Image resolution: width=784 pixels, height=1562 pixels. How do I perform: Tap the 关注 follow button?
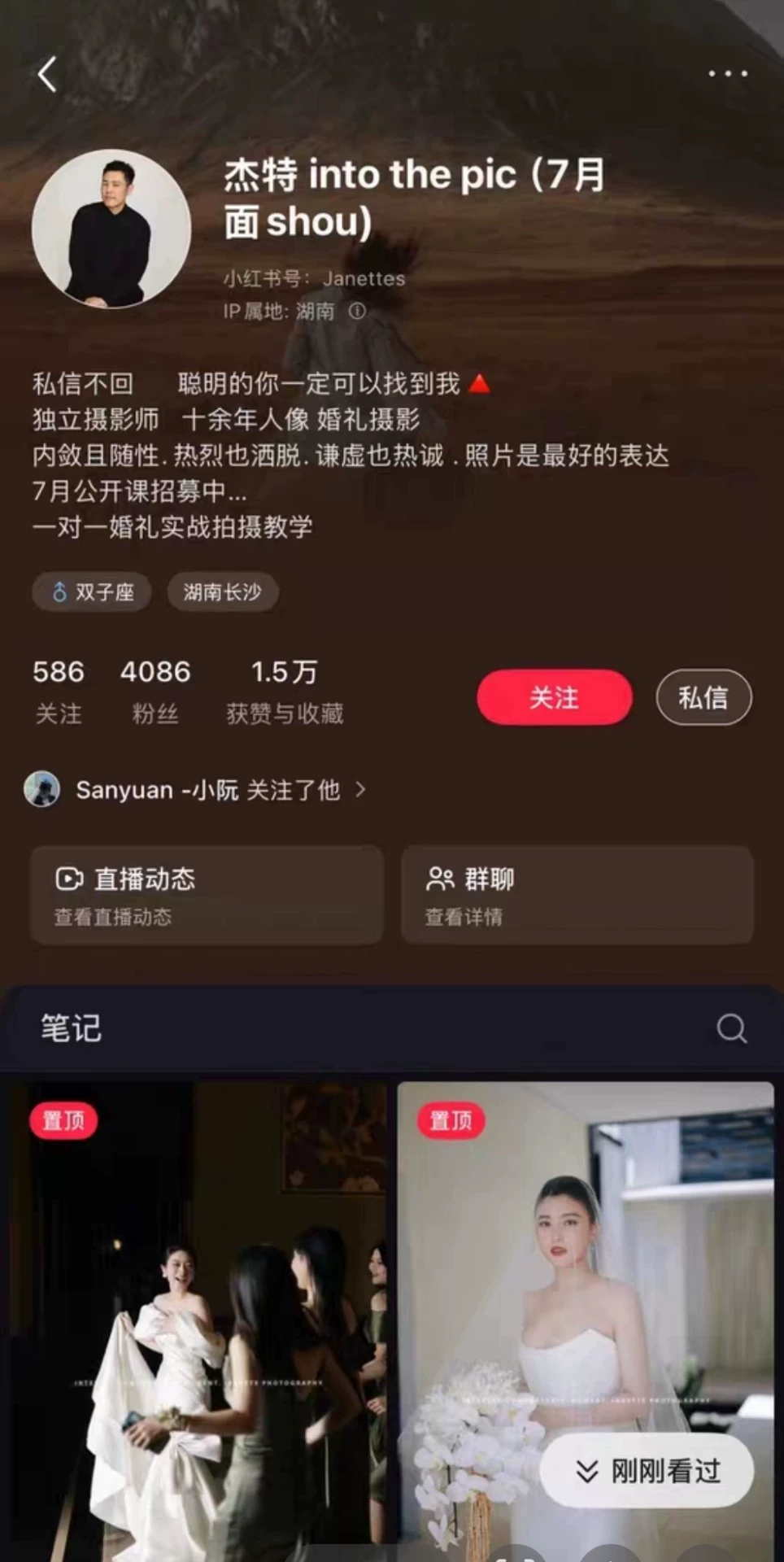pos(554,697)
